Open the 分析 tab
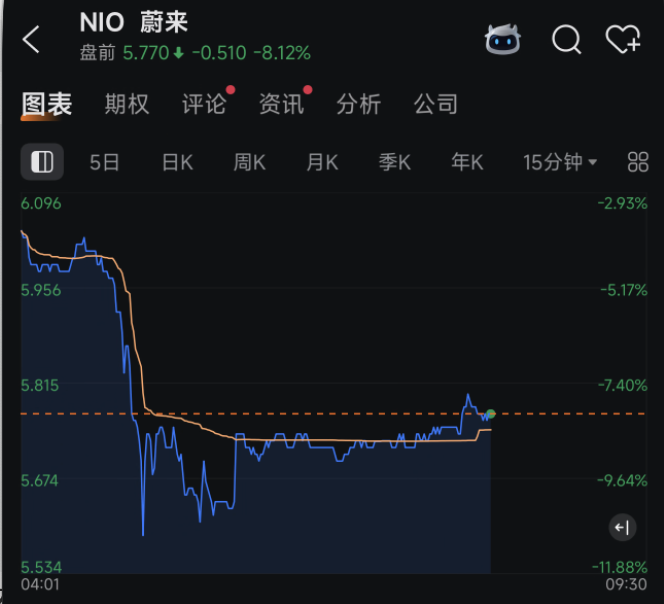 point(358,103)
